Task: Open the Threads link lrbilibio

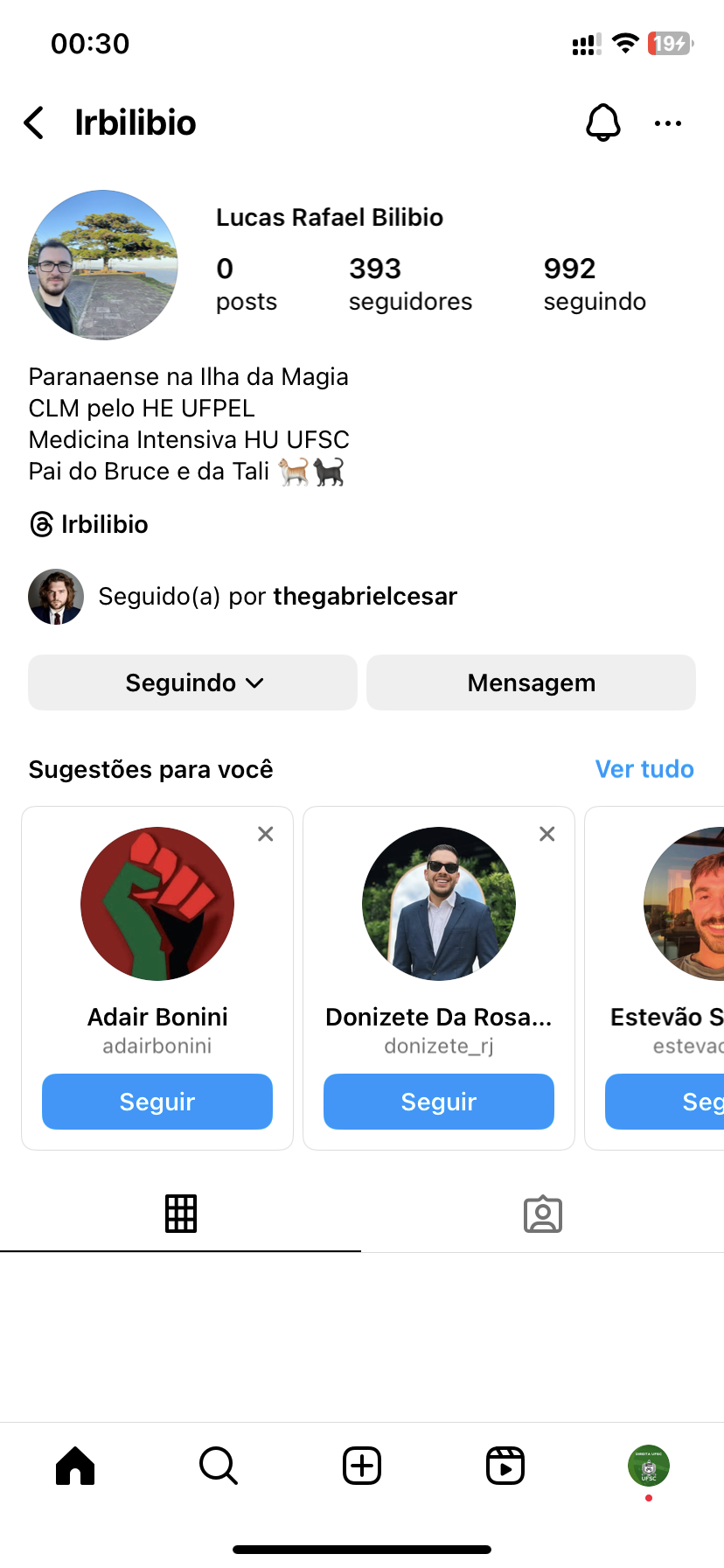Action: pos(89,524)
